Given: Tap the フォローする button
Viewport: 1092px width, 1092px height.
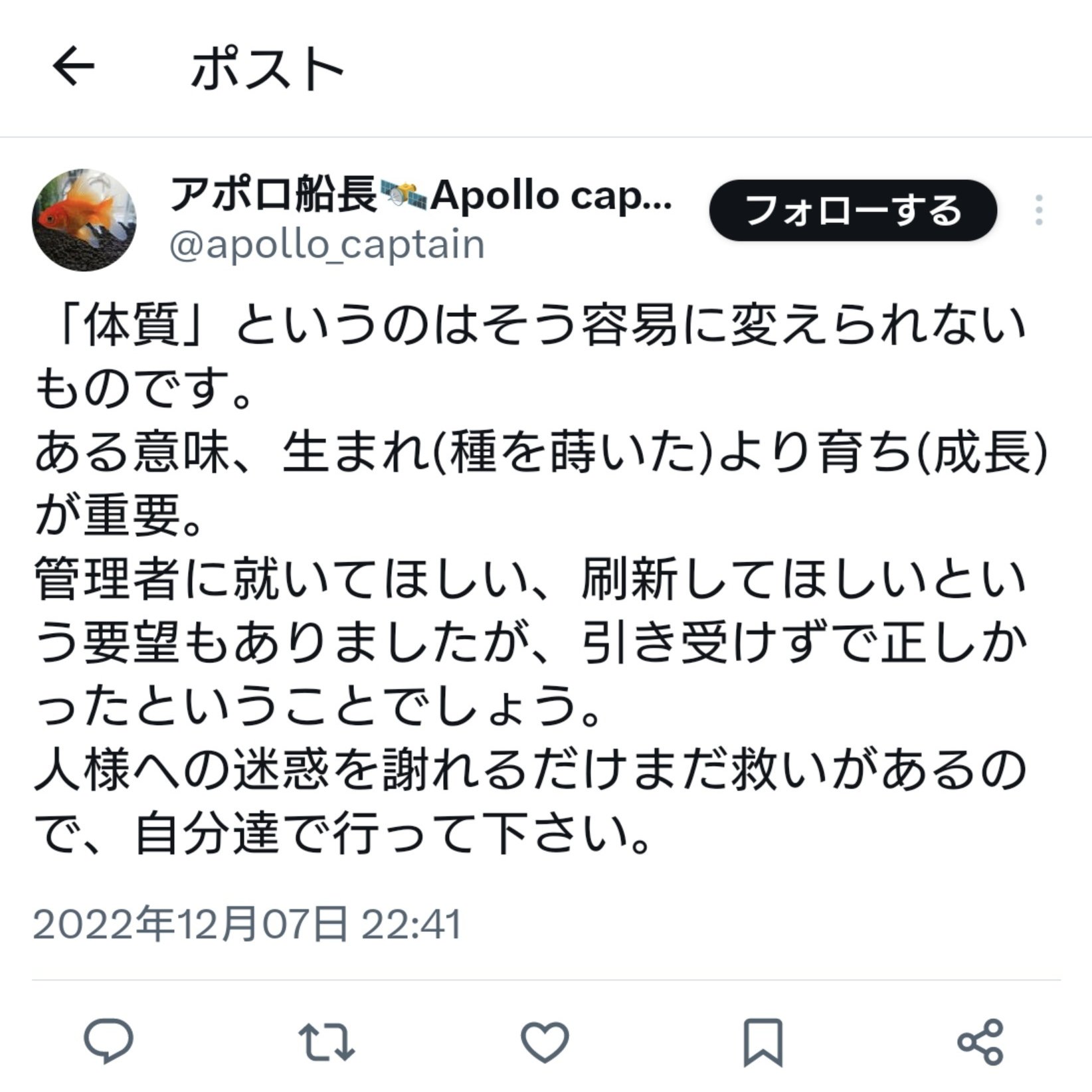Looking at the screenshot, I should coord(853,211).
